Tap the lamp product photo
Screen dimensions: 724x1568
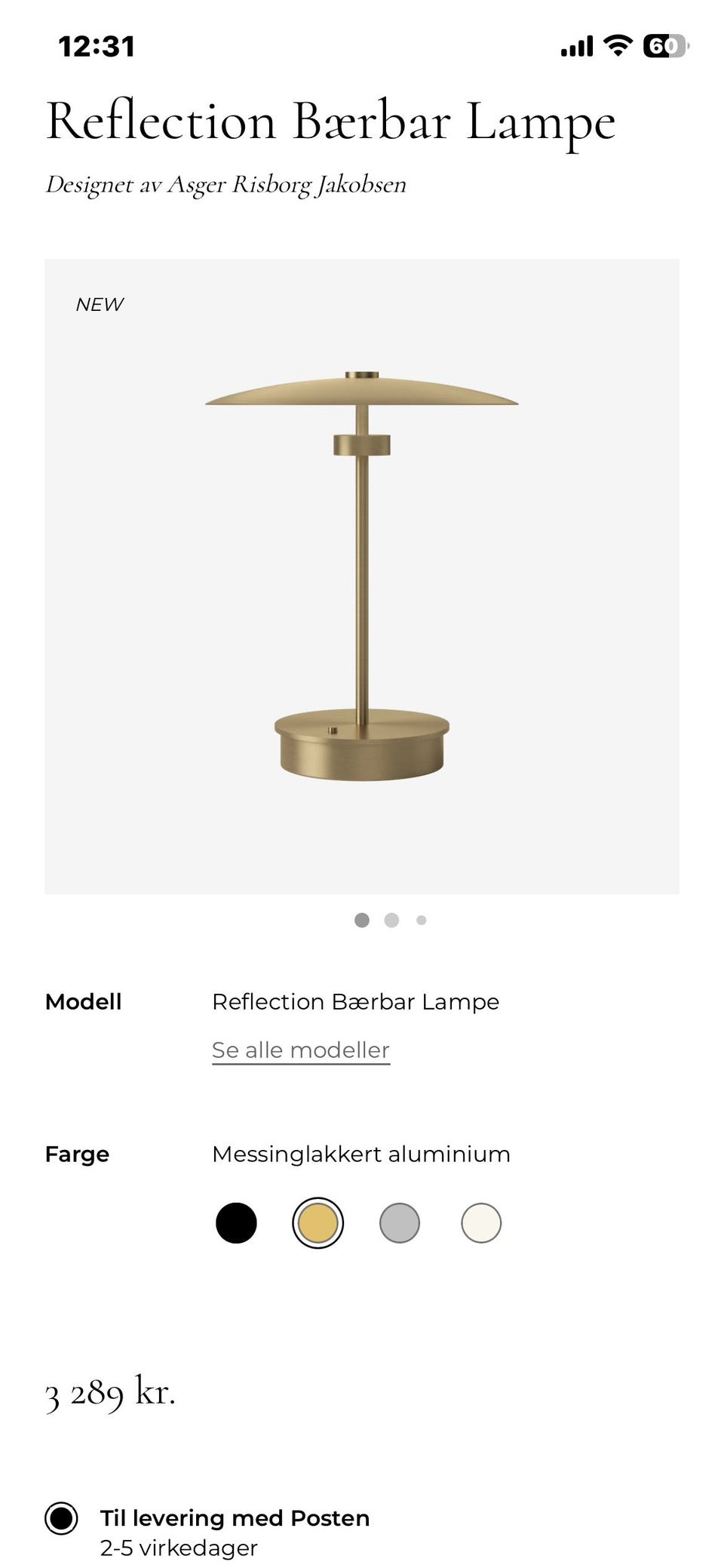362,573
